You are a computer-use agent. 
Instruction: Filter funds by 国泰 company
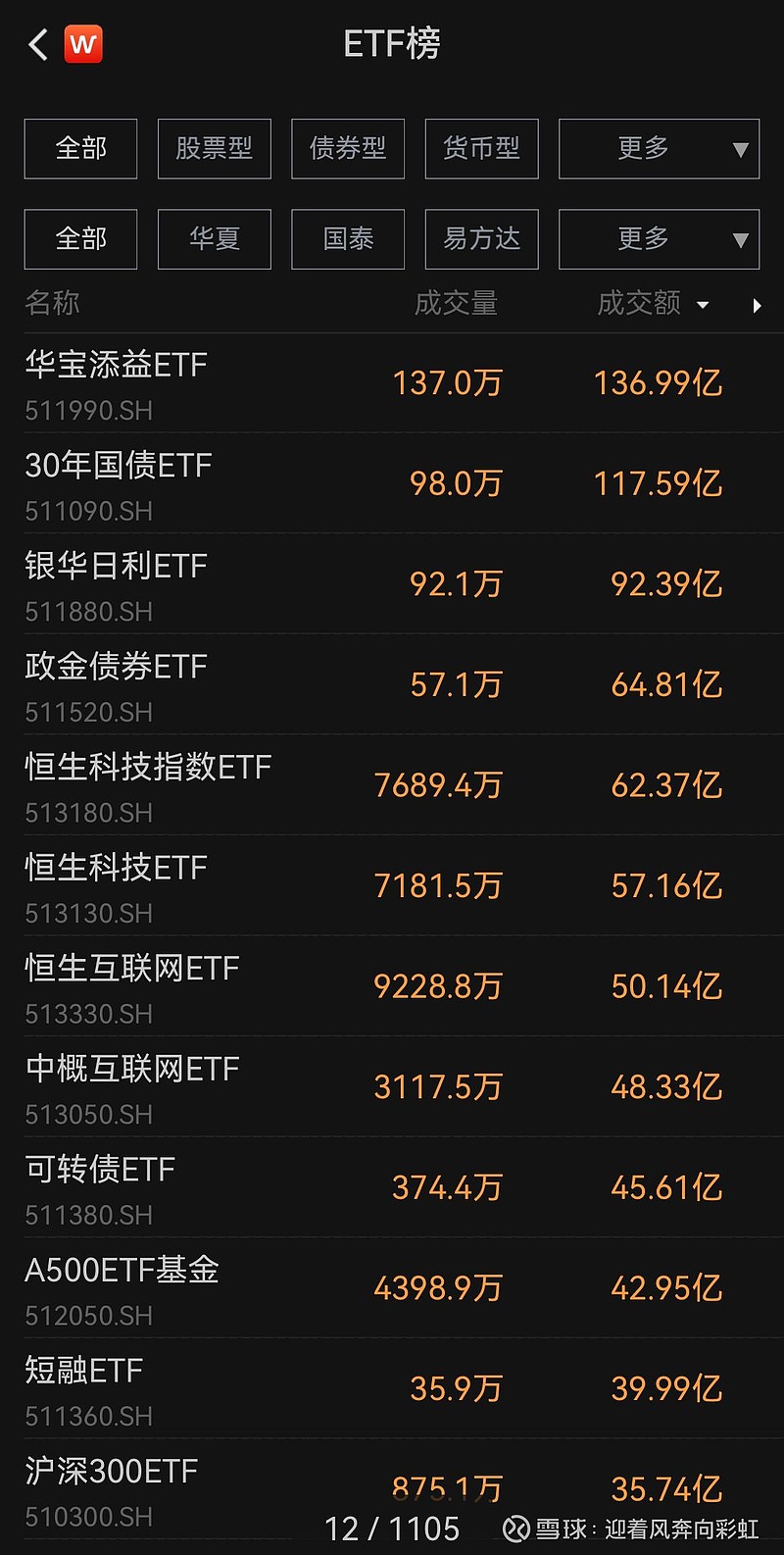coord(348,239)
